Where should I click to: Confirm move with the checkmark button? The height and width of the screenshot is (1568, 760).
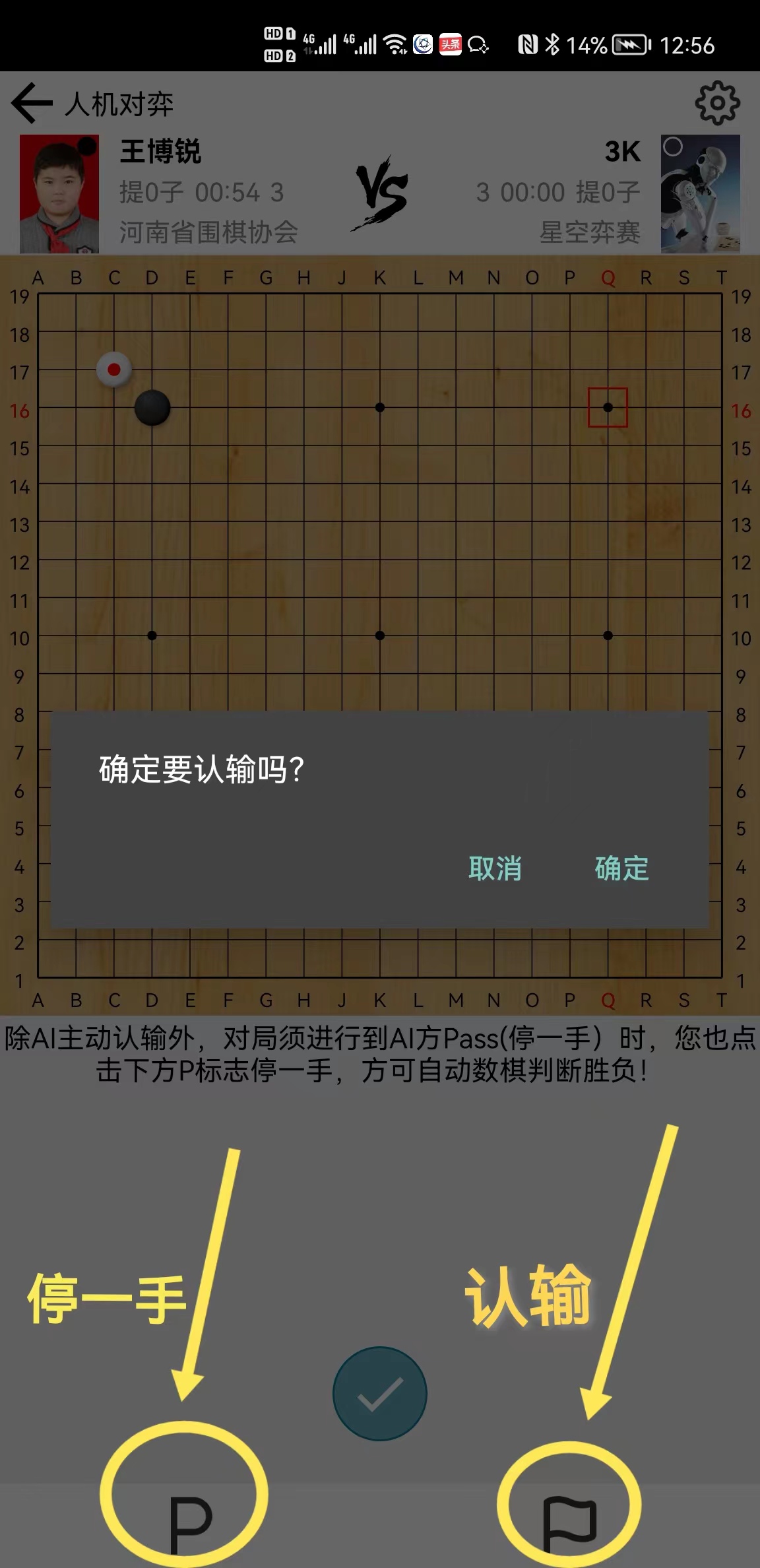pos(379,1393)
